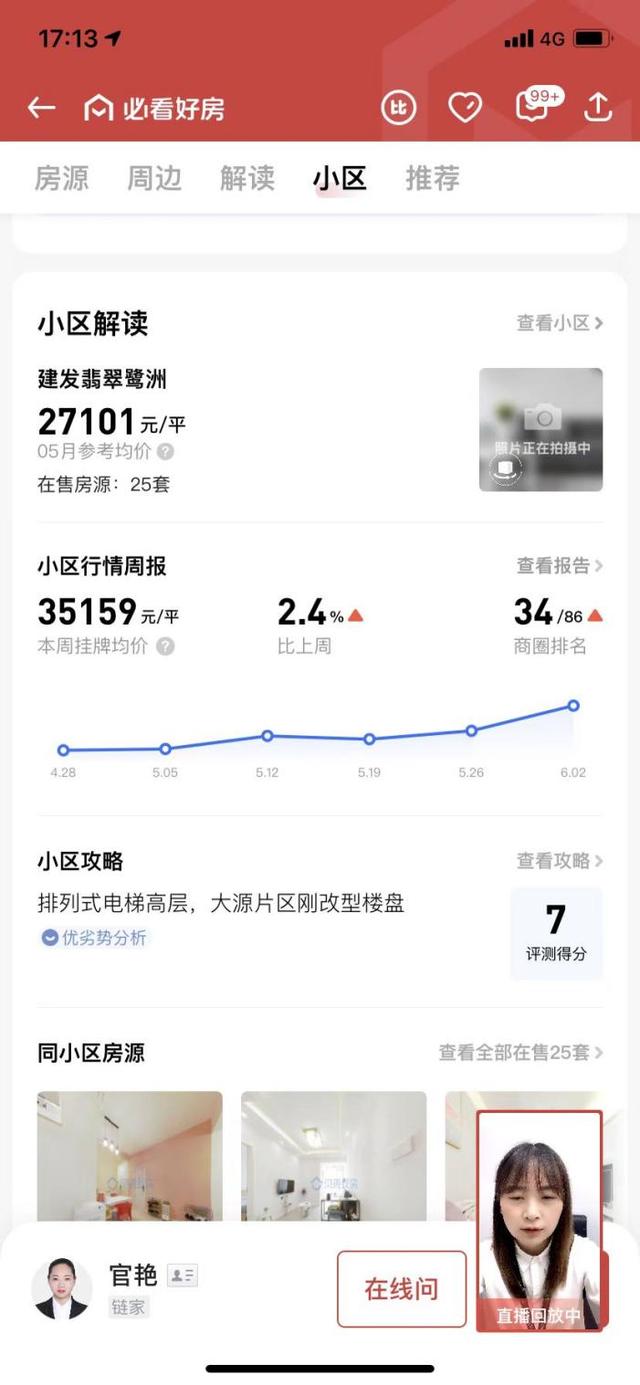The width and height of the screenshot is (640, 1385).
Task: Open the 查看报告 link
Action: pos(560,566)
